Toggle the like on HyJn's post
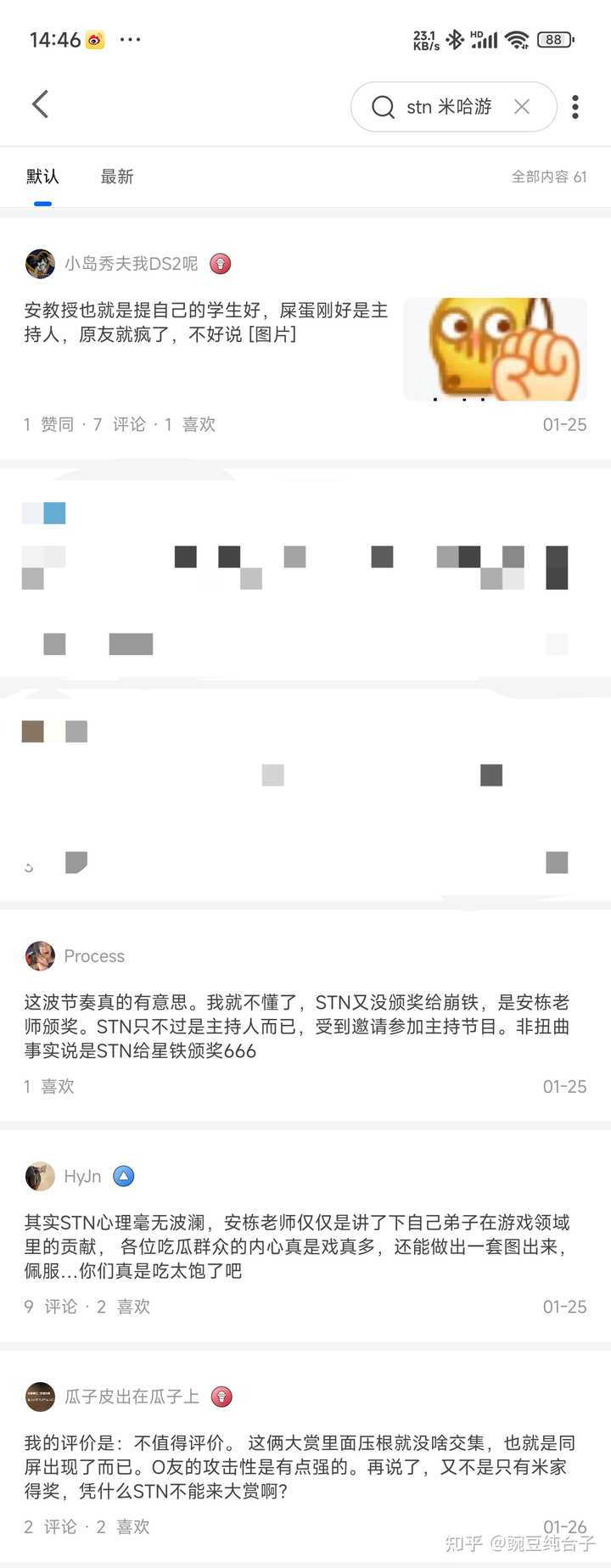611x1568 pixels. 121,1306
